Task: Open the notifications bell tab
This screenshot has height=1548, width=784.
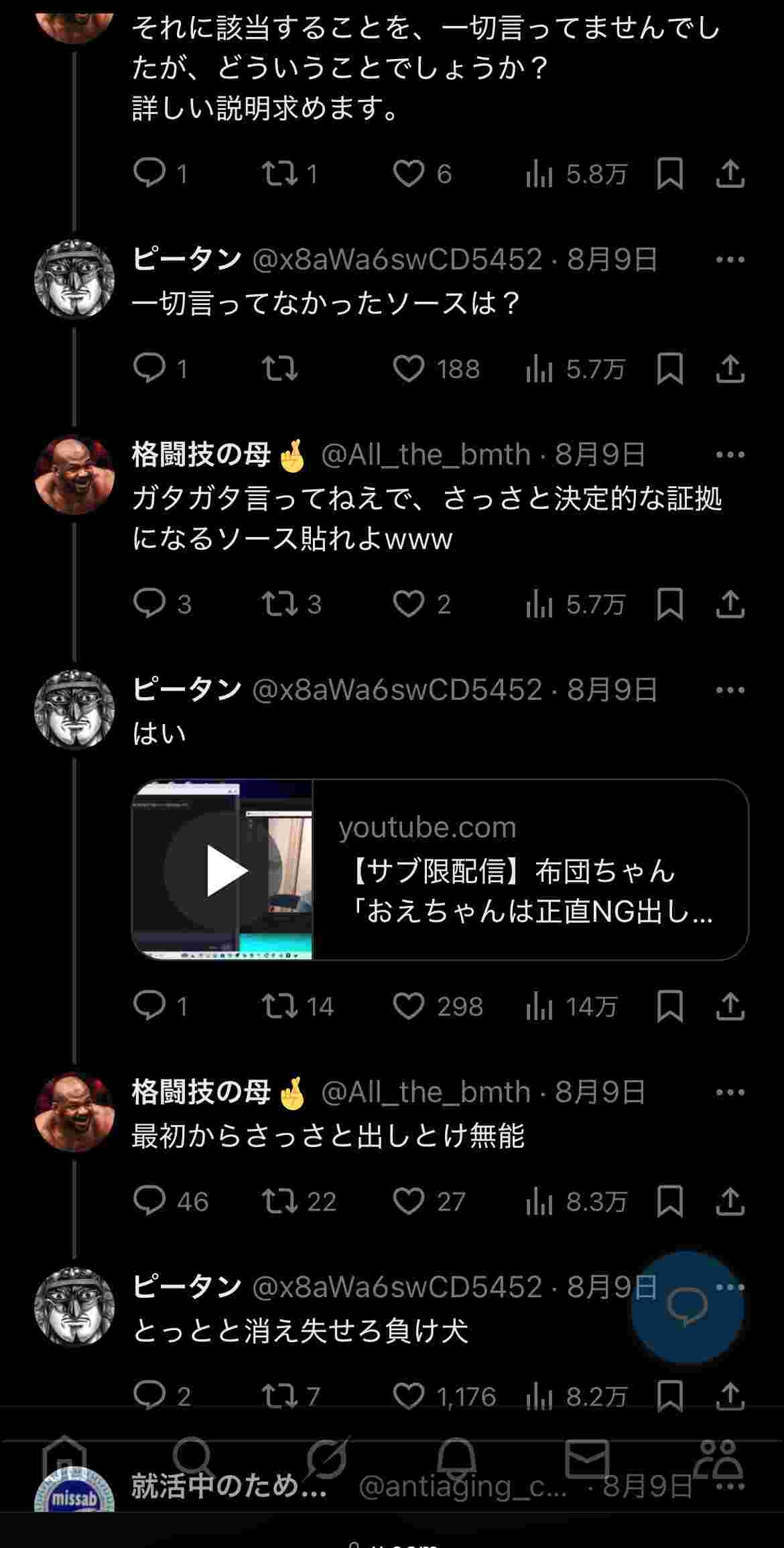Action: coord(457,1457)
